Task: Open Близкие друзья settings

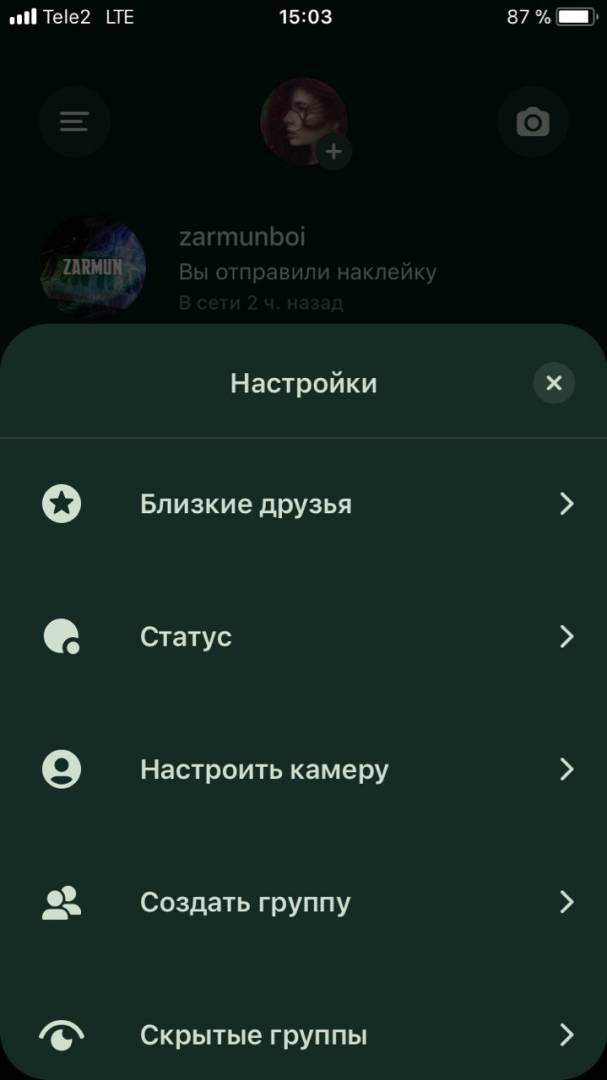Action: pos(303,504)
